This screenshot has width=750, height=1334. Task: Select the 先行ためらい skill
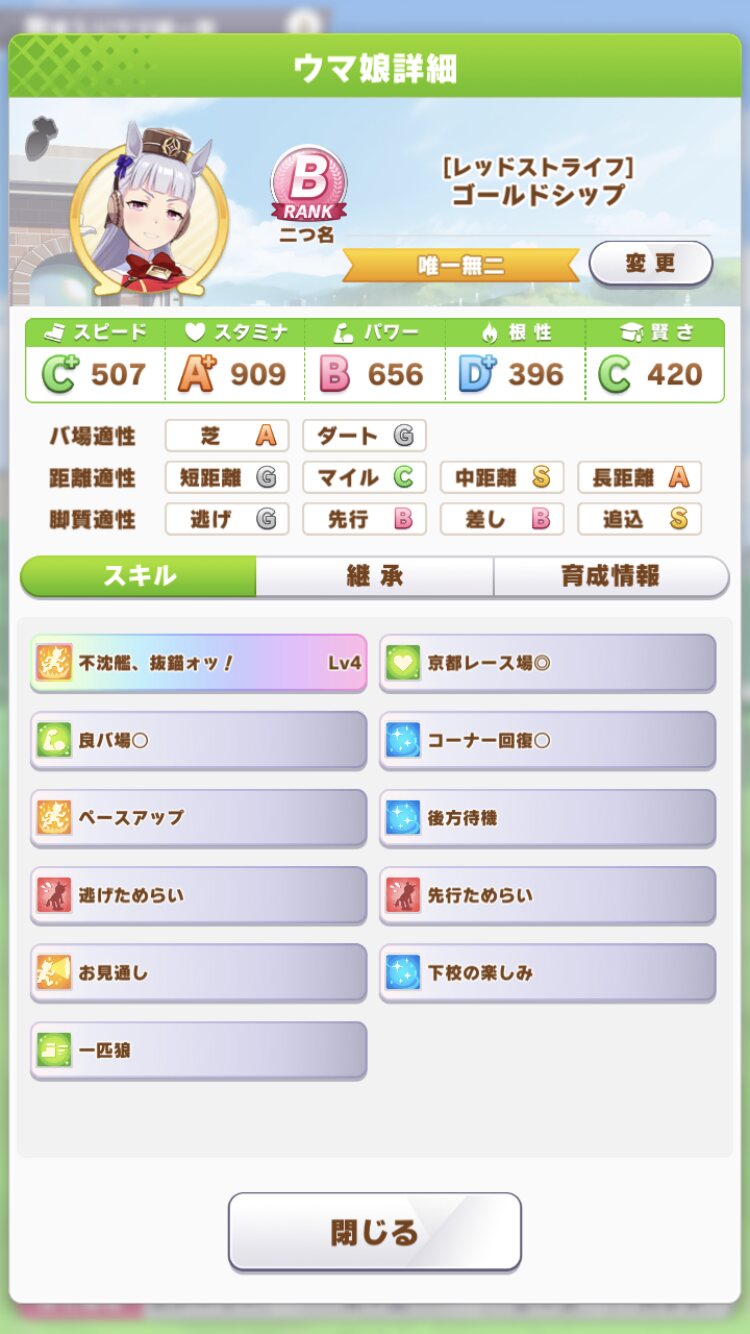[x=547, y=895]
